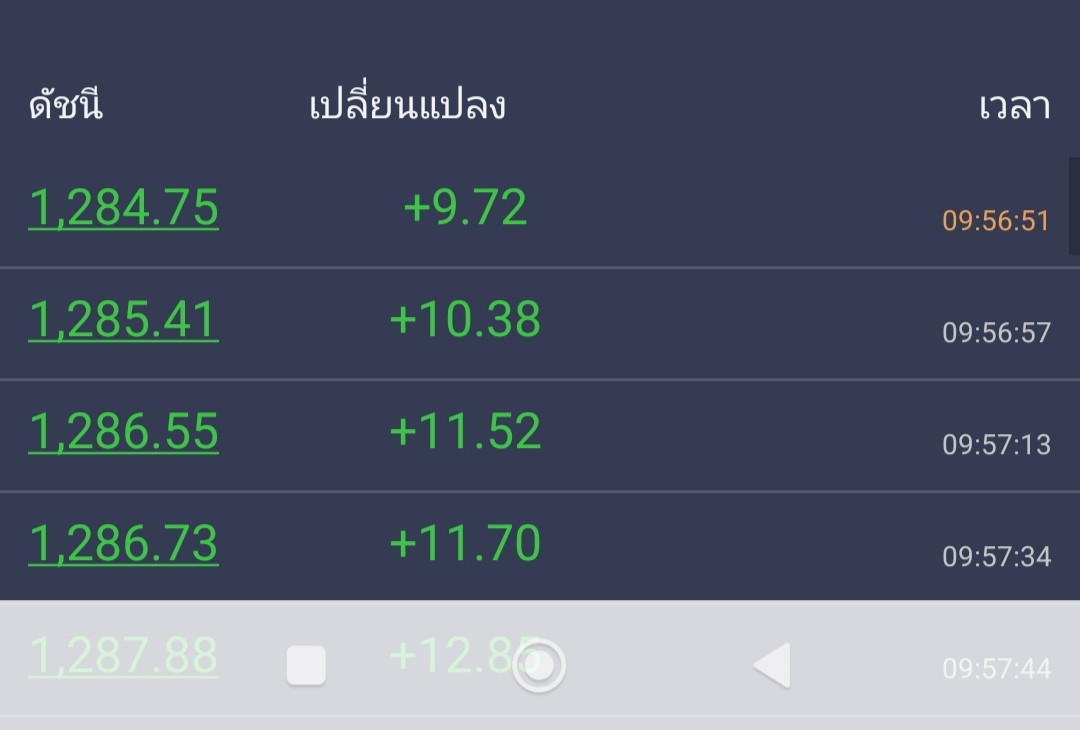Open the 1,284.75 index value link

coord(123,208)
